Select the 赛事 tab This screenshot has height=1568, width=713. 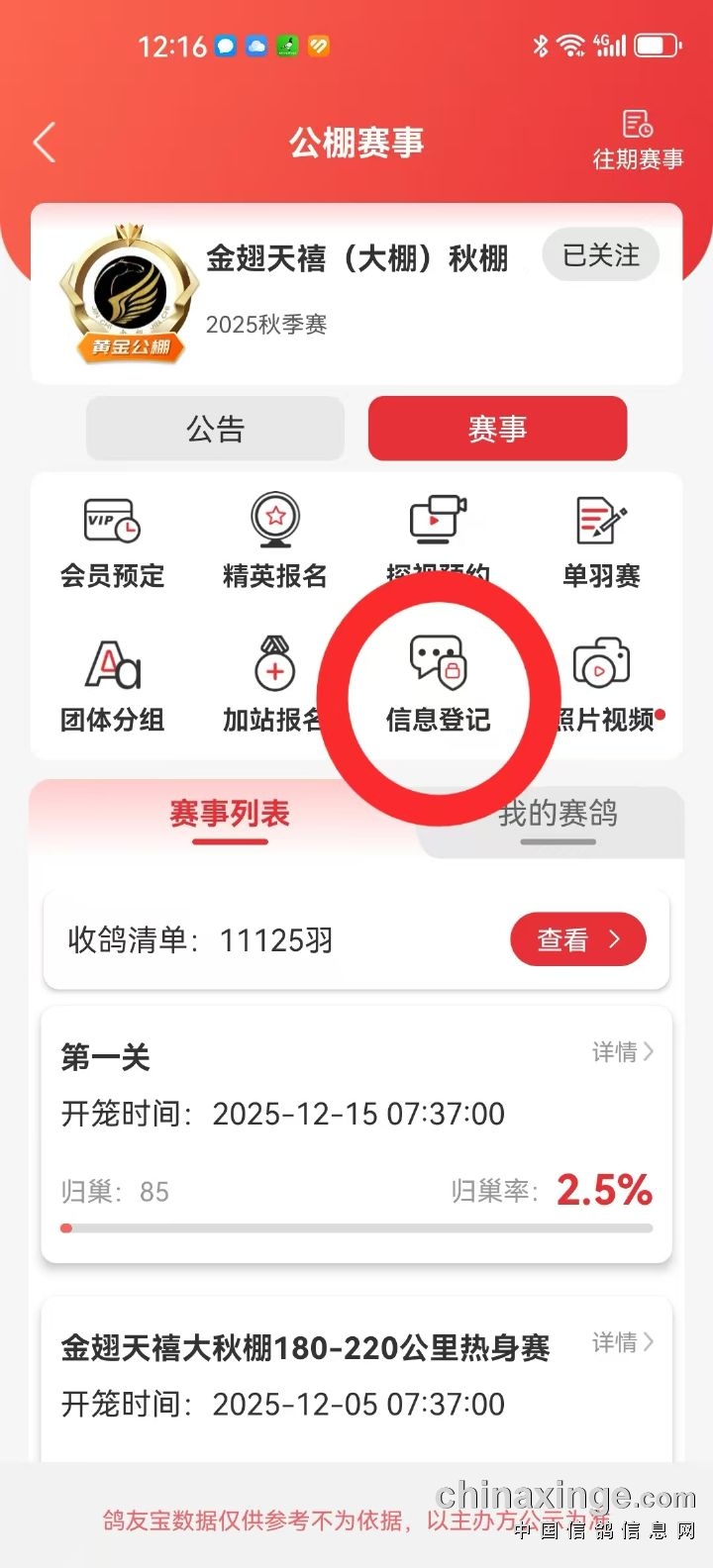pos(497,429)
